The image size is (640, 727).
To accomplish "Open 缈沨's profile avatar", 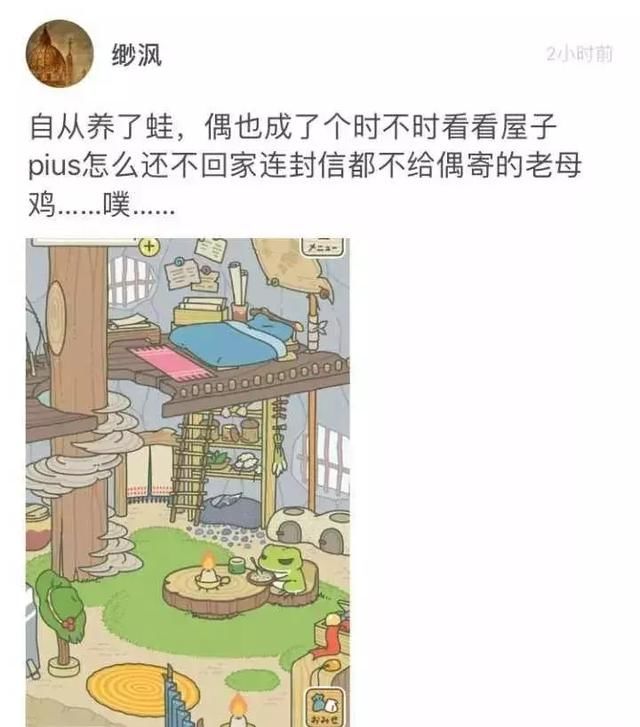I will click(x=59, y=54).
